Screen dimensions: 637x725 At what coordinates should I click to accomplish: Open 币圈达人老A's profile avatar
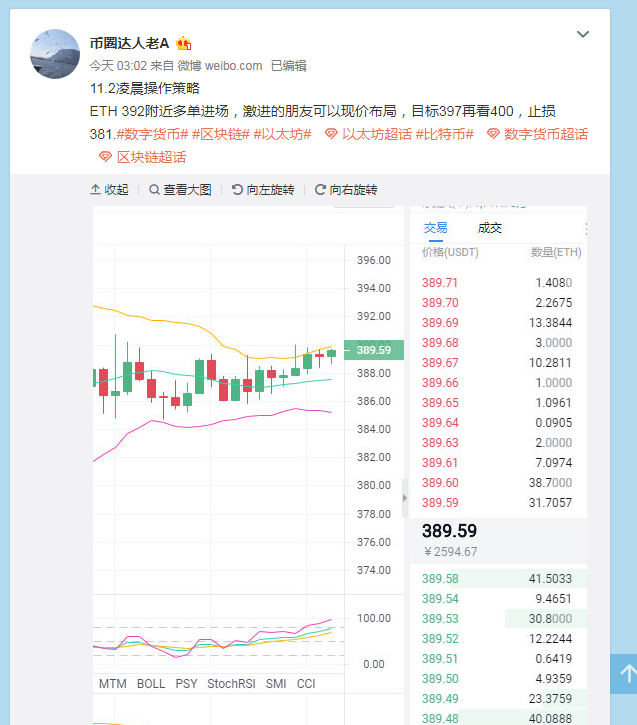[55, 54]
